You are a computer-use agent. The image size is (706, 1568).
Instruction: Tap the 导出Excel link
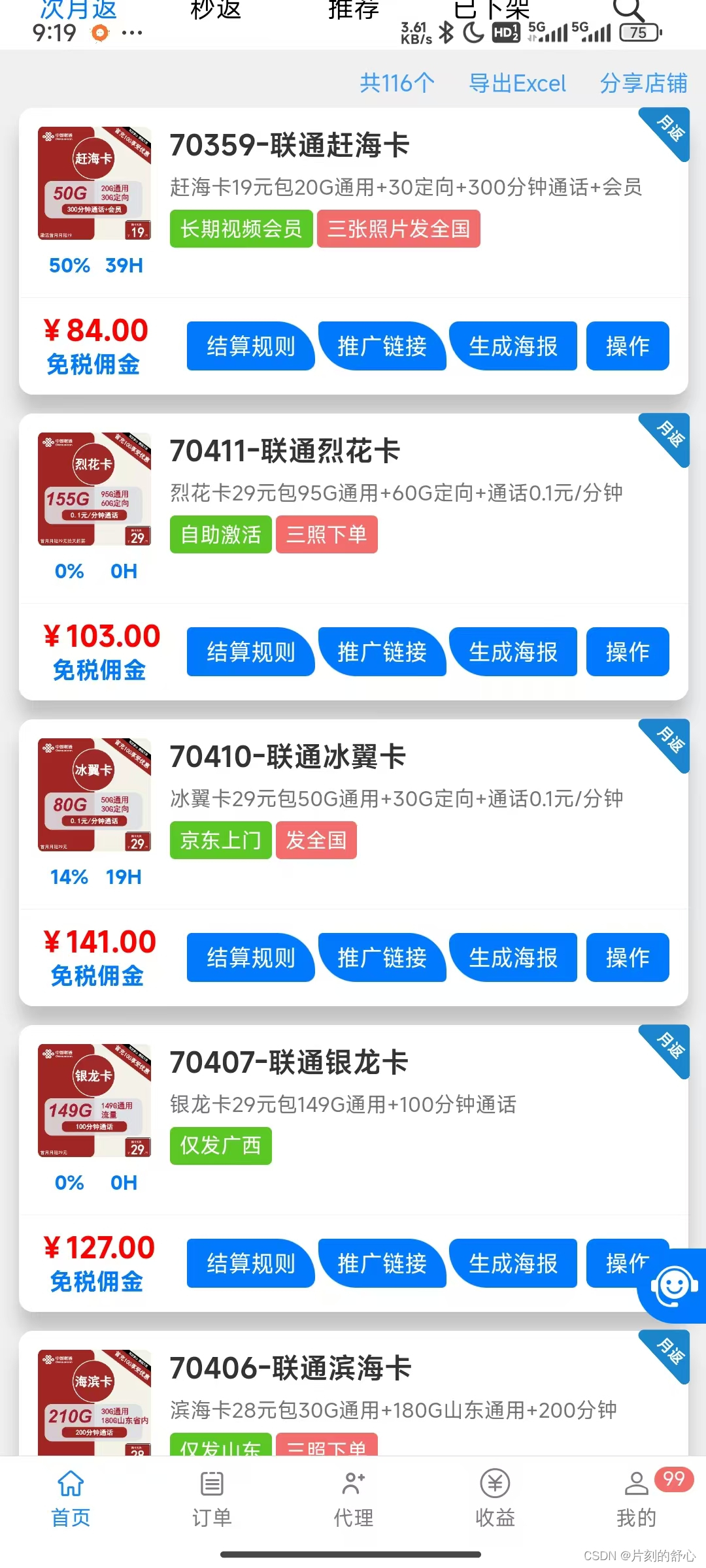(517, 84)
